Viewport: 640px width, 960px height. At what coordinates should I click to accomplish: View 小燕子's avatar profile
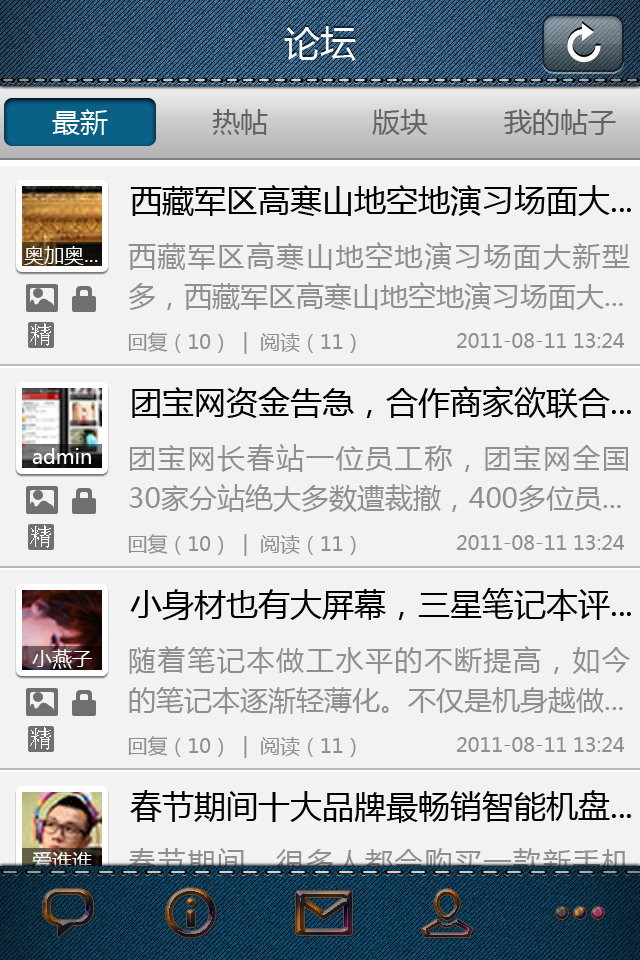point(62,630)
